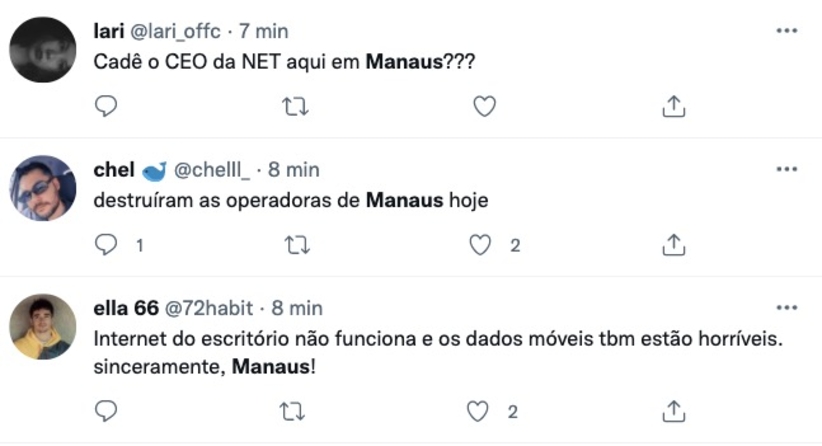This screenshot has height=446, width=822.
Task: Open lari's profile picture
Action: point(43,50)
